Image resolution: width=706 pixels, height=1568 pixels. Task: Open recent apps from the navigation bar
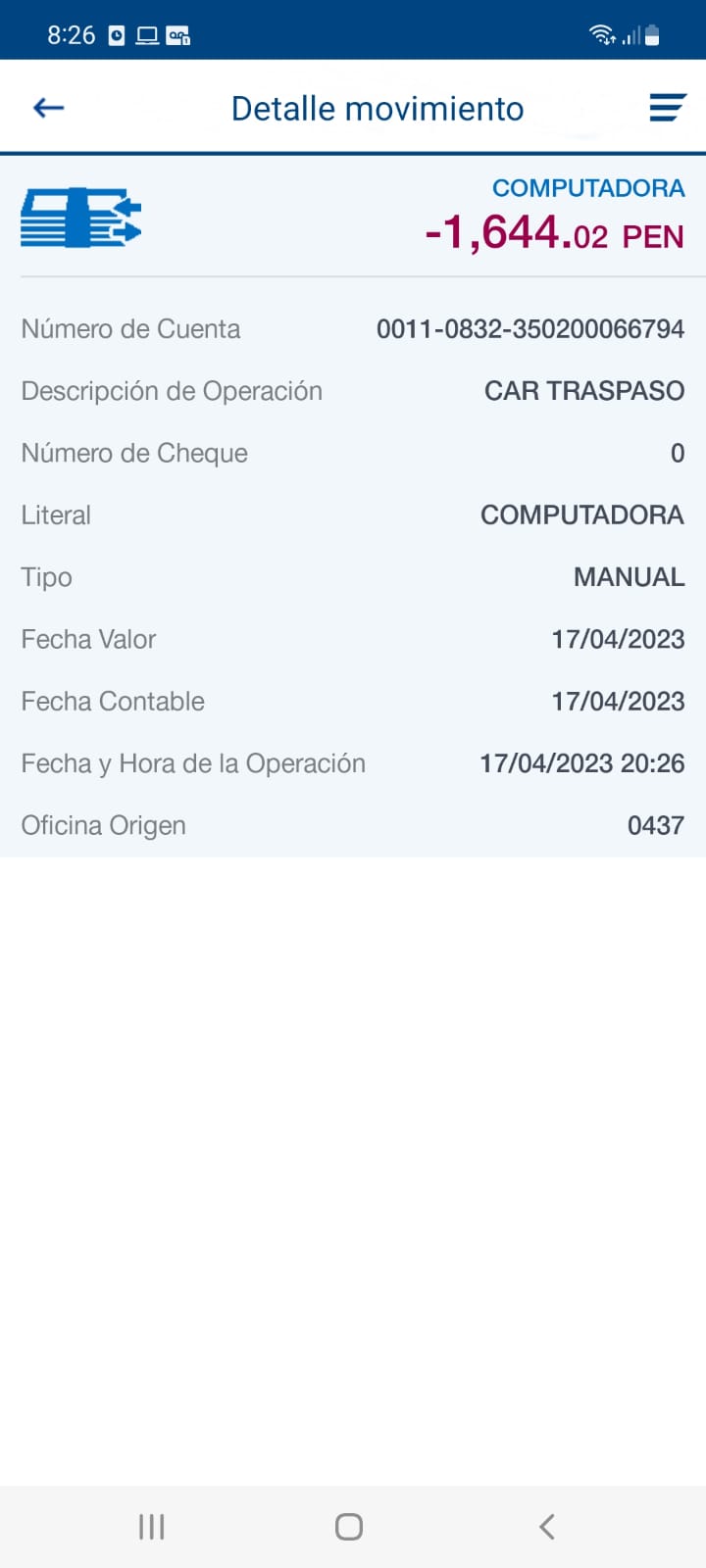tap(152, 1526)
